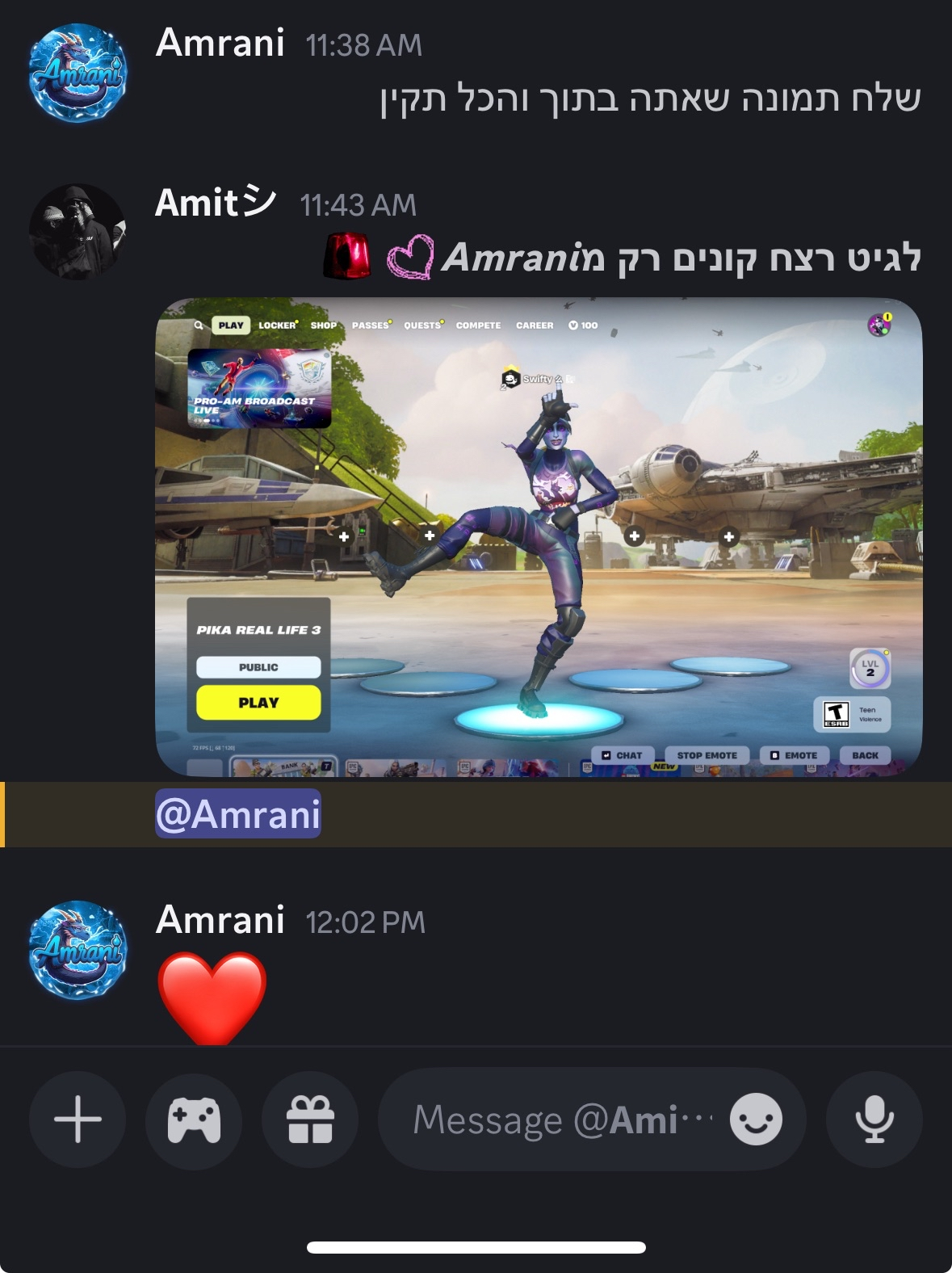
Task: Tap the @Amrani mention
Action: click(238, 814)
